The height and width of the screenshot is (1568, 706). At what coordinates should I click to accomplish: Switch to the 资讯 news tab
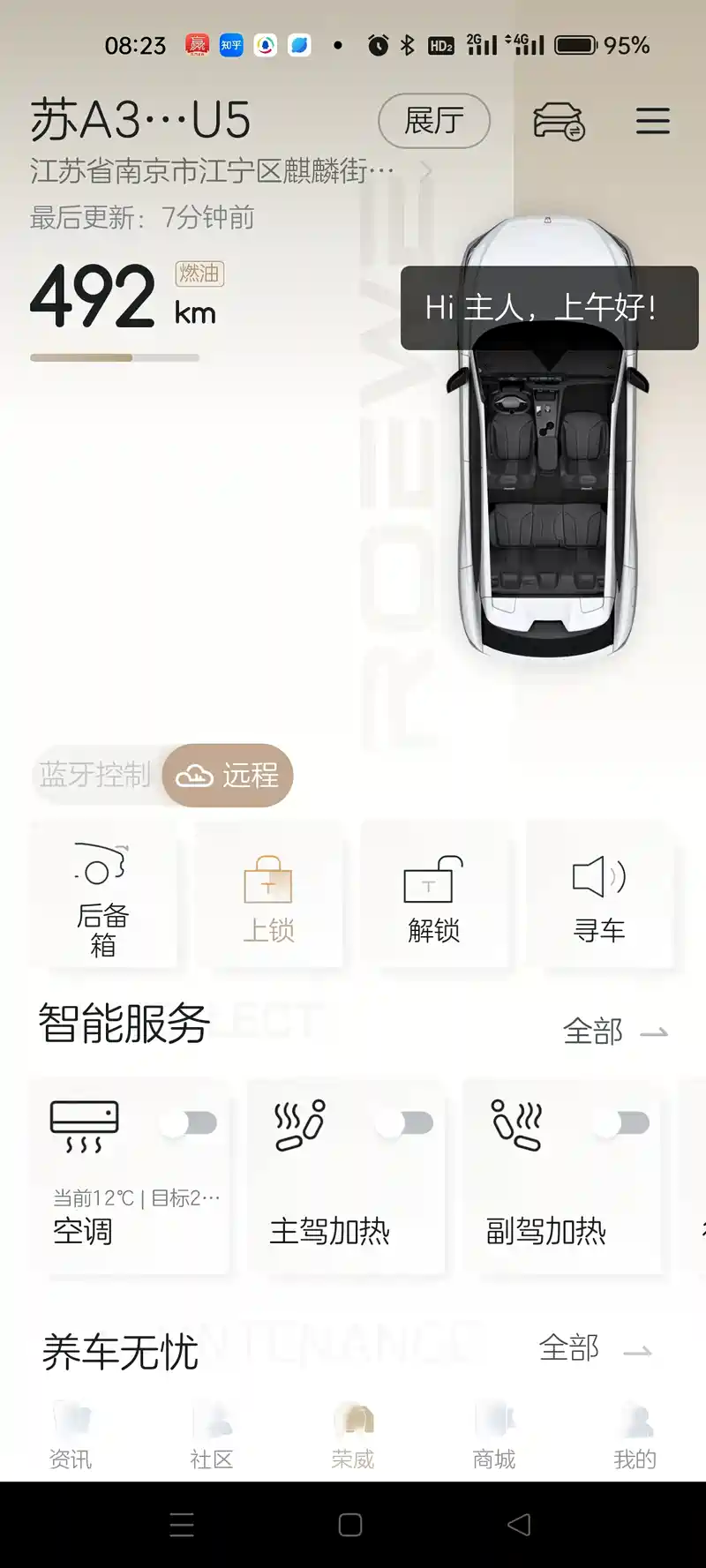point(71,1437)
